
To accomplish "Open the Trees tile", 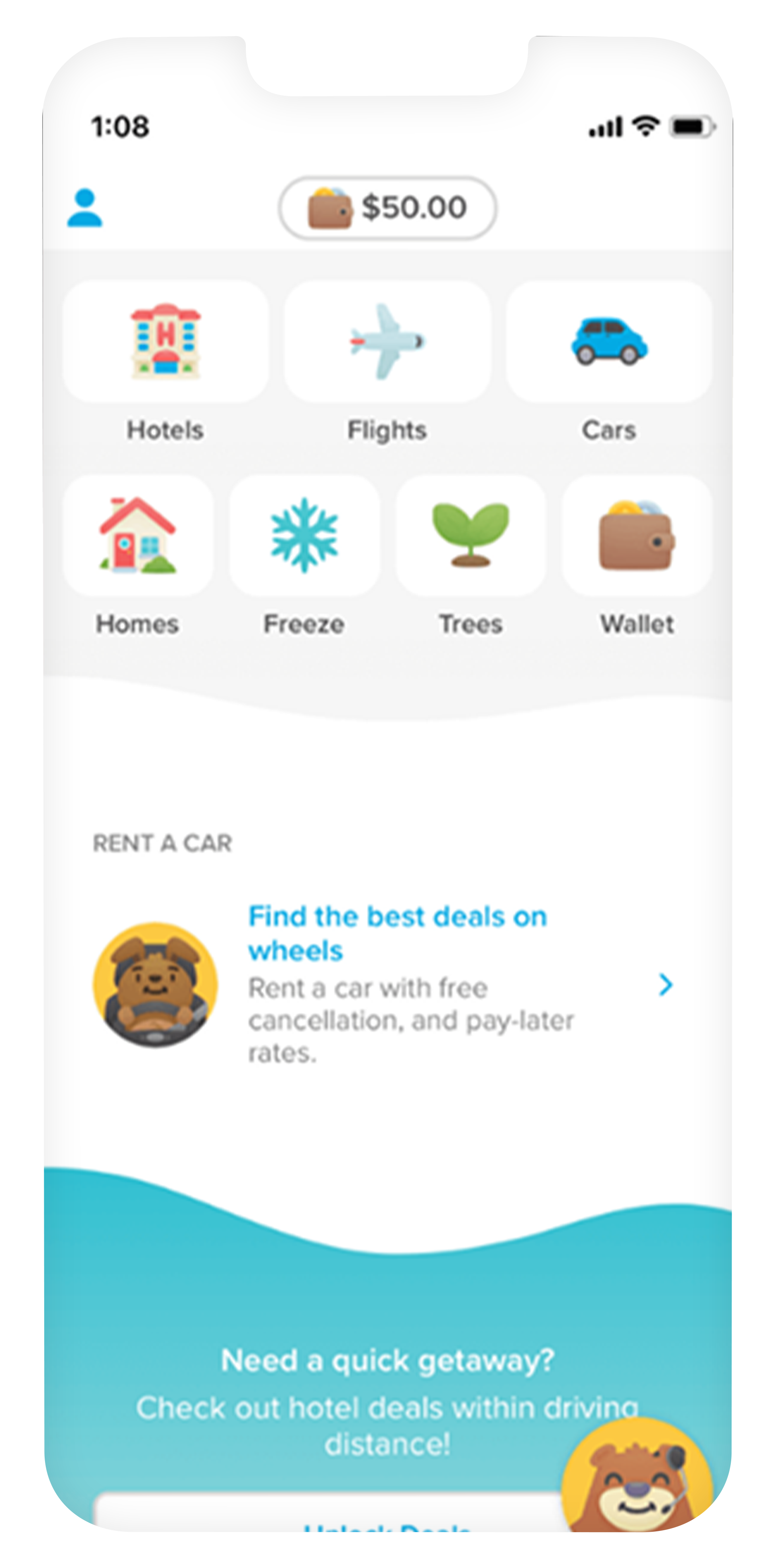I will pos(471,536).
